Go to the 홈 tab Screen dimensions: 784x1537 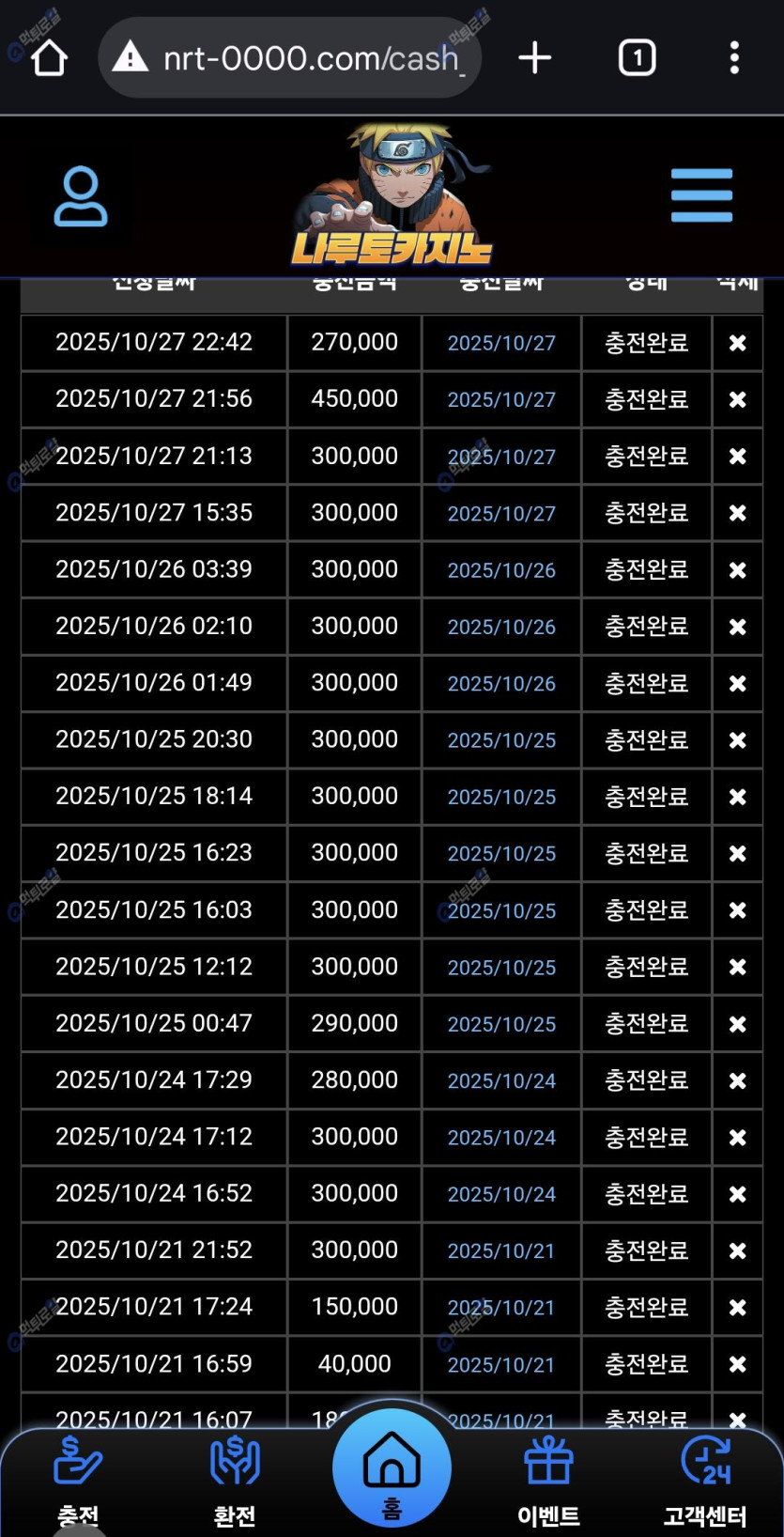[392, 1468]
